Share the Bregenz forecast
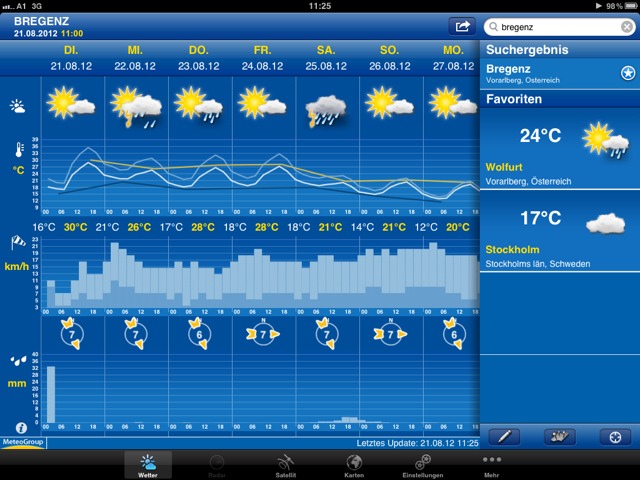The width and height of the screenshot is (640, 480). (462, 27)
